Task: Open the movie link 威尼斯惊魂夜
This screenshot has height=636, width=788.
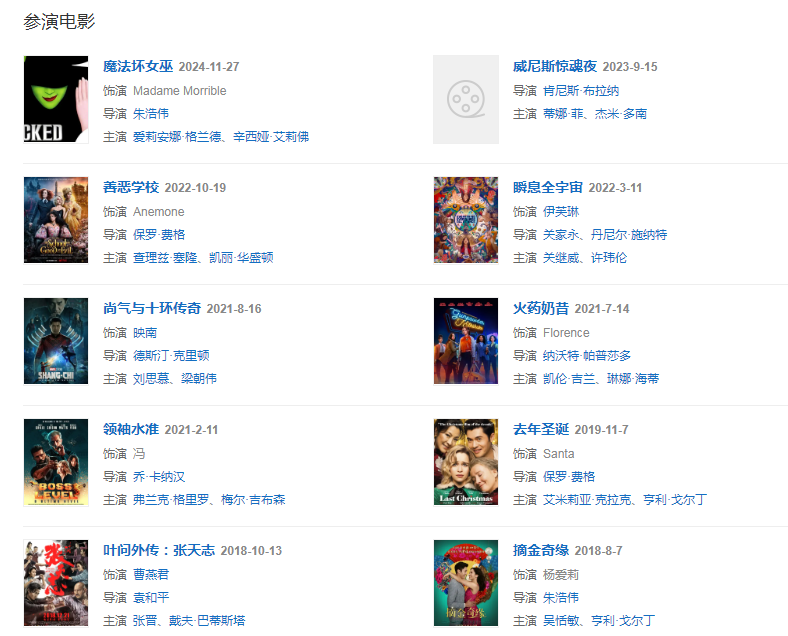Action: click(x=554, y=66)
